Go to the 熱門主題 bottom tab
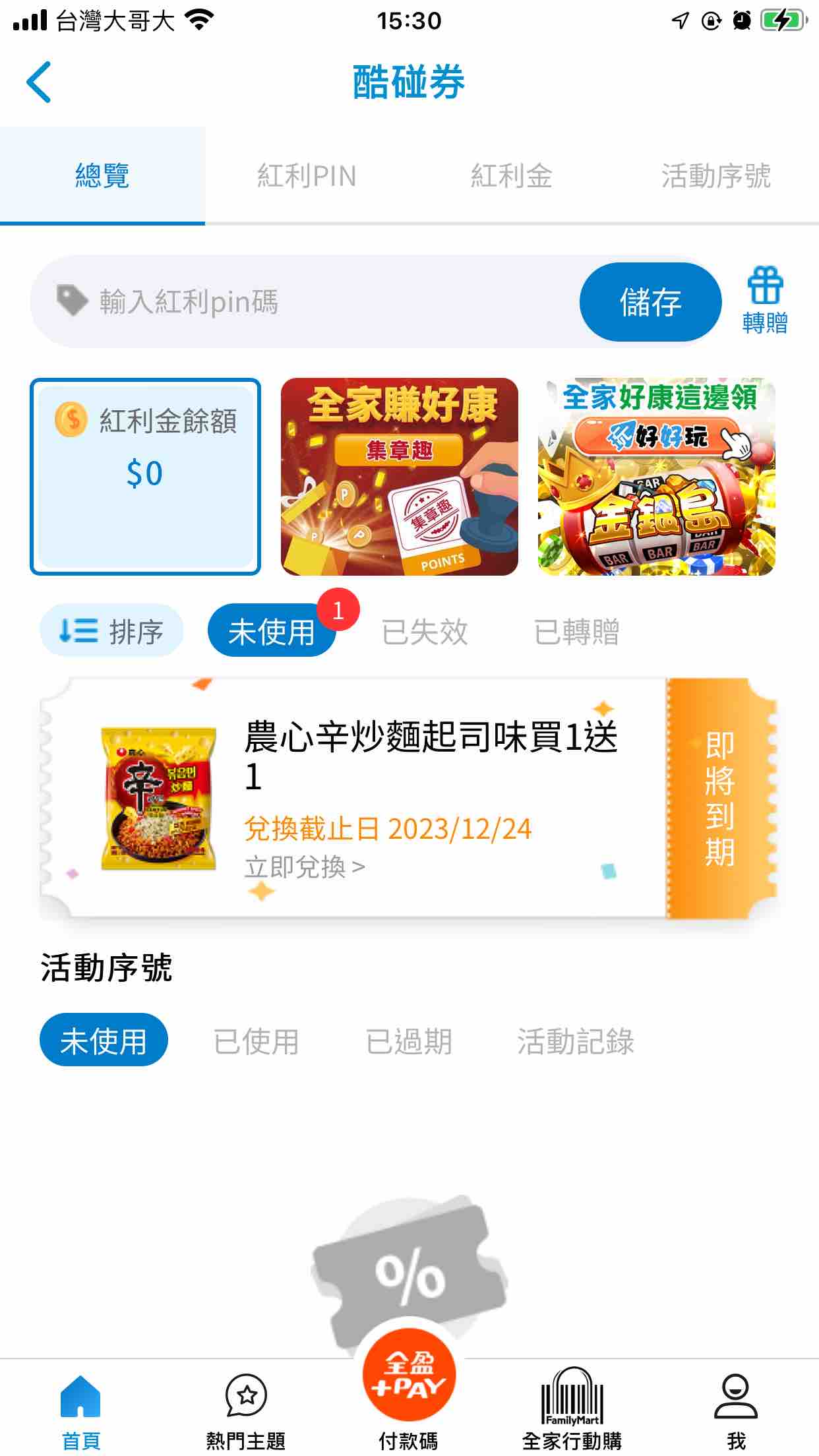Screen dimensions: 819x1456 245,1411
